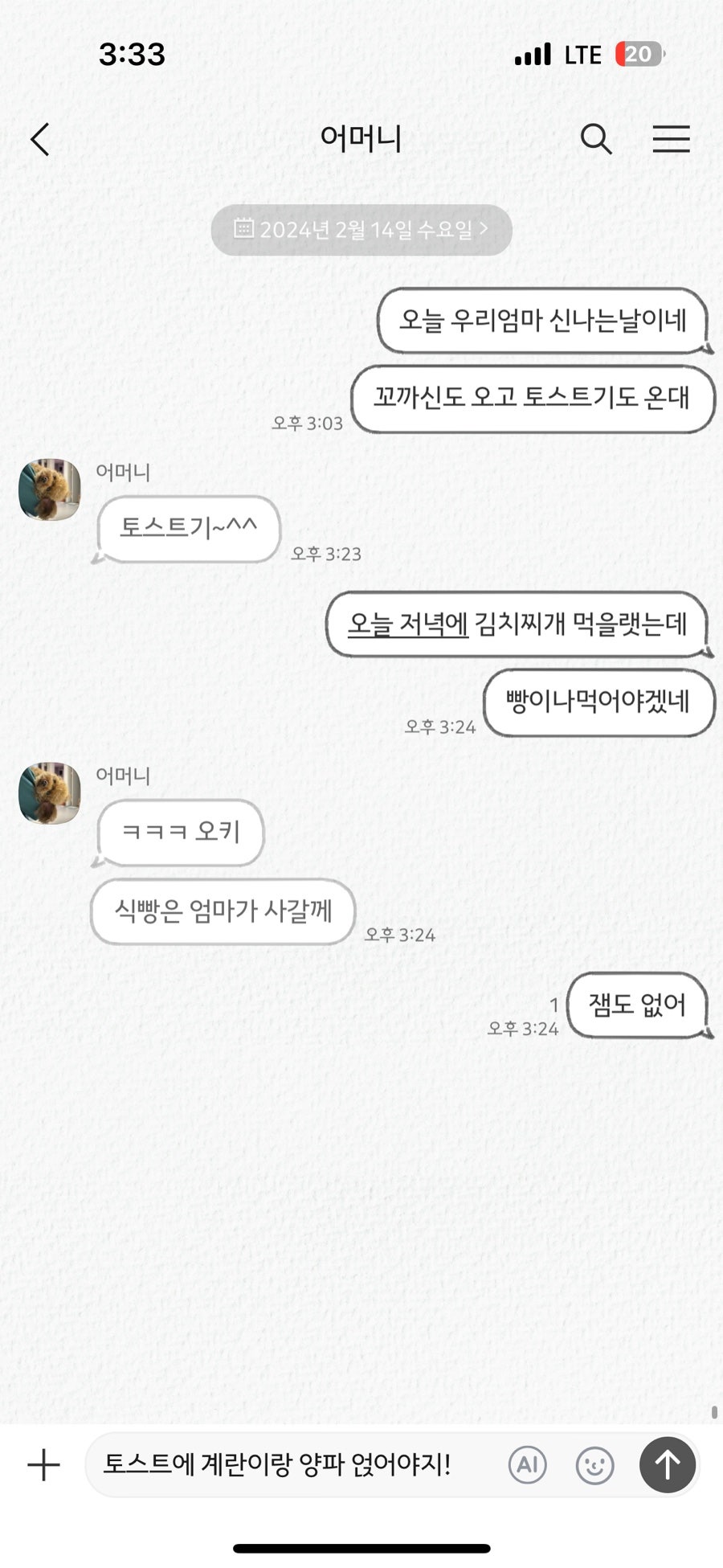The width and height of the screenshot is (723, 1568).
Task: Open the 2024년 2월 14일 date chip
Action: tap(361, 230)
